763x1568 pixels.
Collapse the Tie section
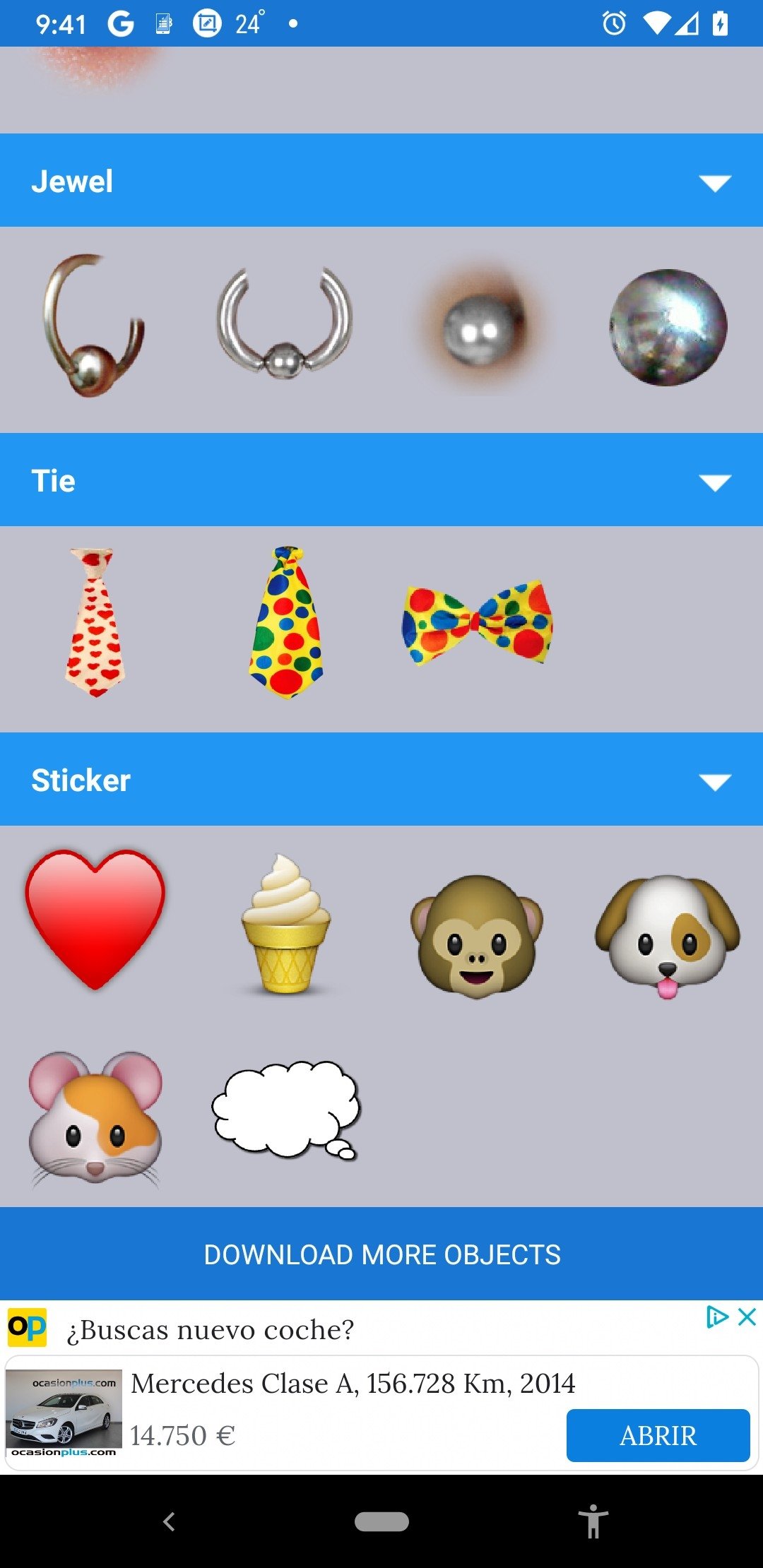(714, 482)
